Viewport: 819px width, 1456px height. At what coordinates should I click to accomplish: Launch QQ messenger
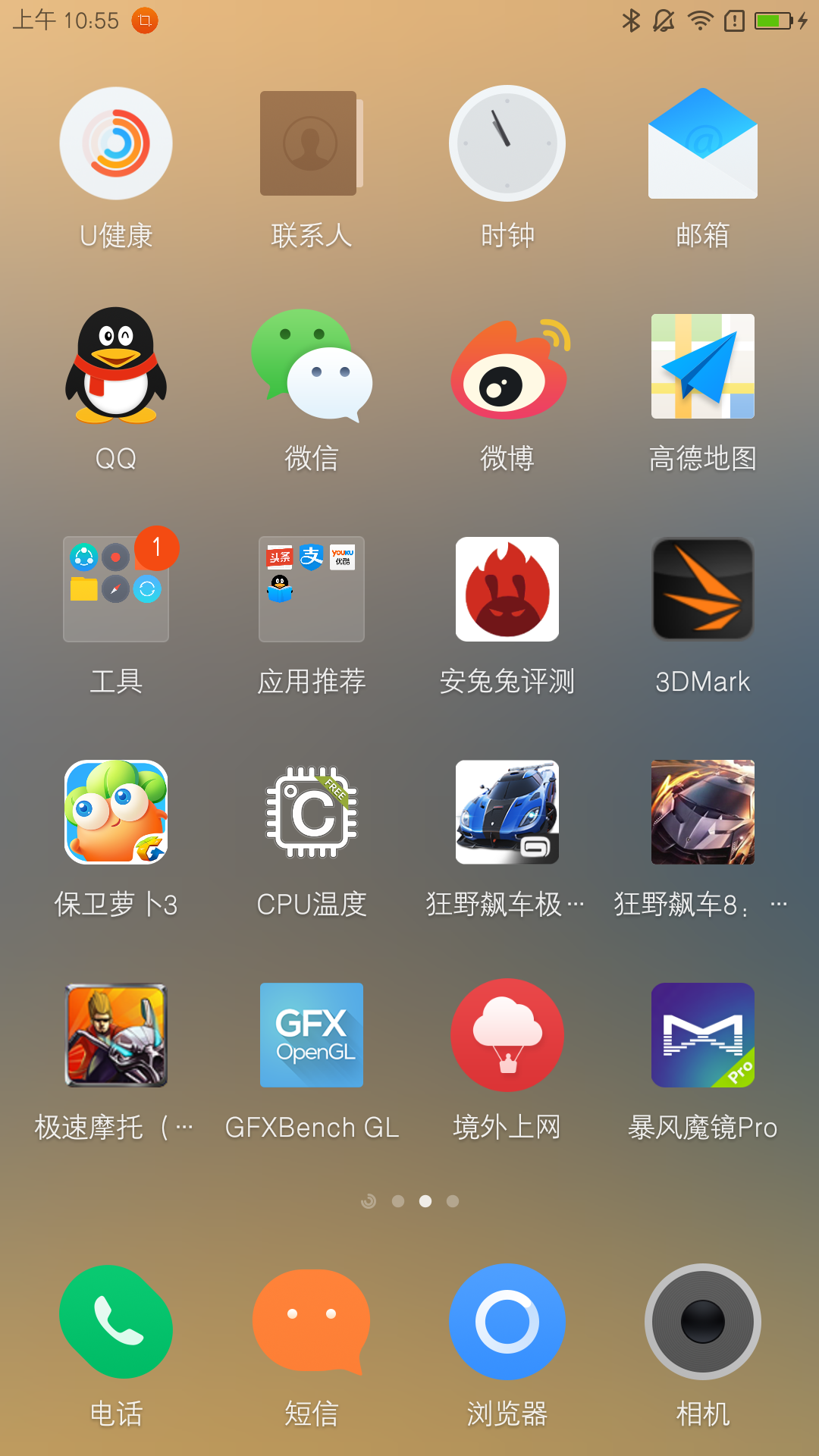pos(116,366)
